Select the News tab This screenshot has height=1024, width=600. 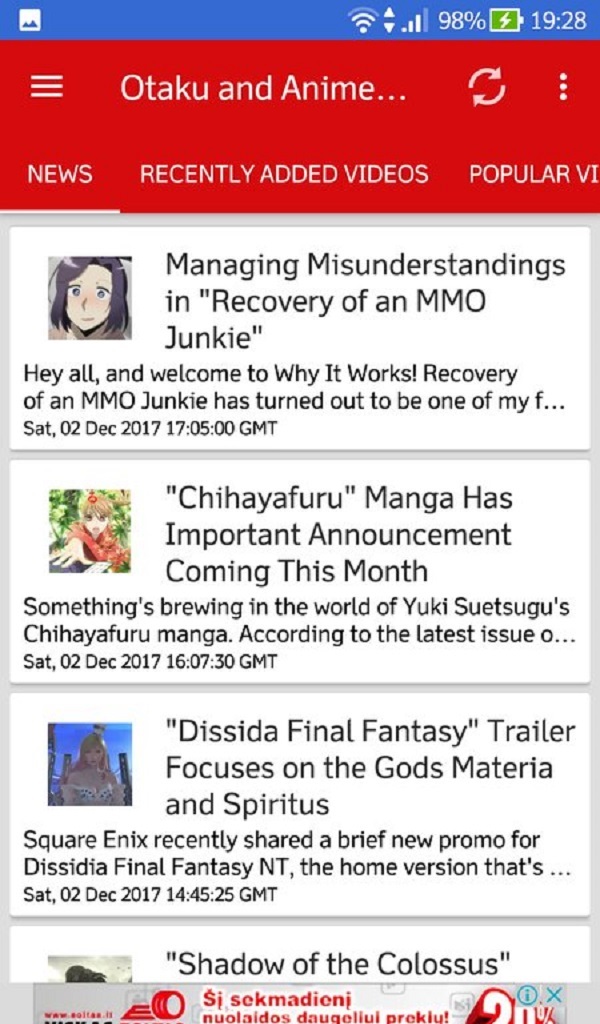60,174
